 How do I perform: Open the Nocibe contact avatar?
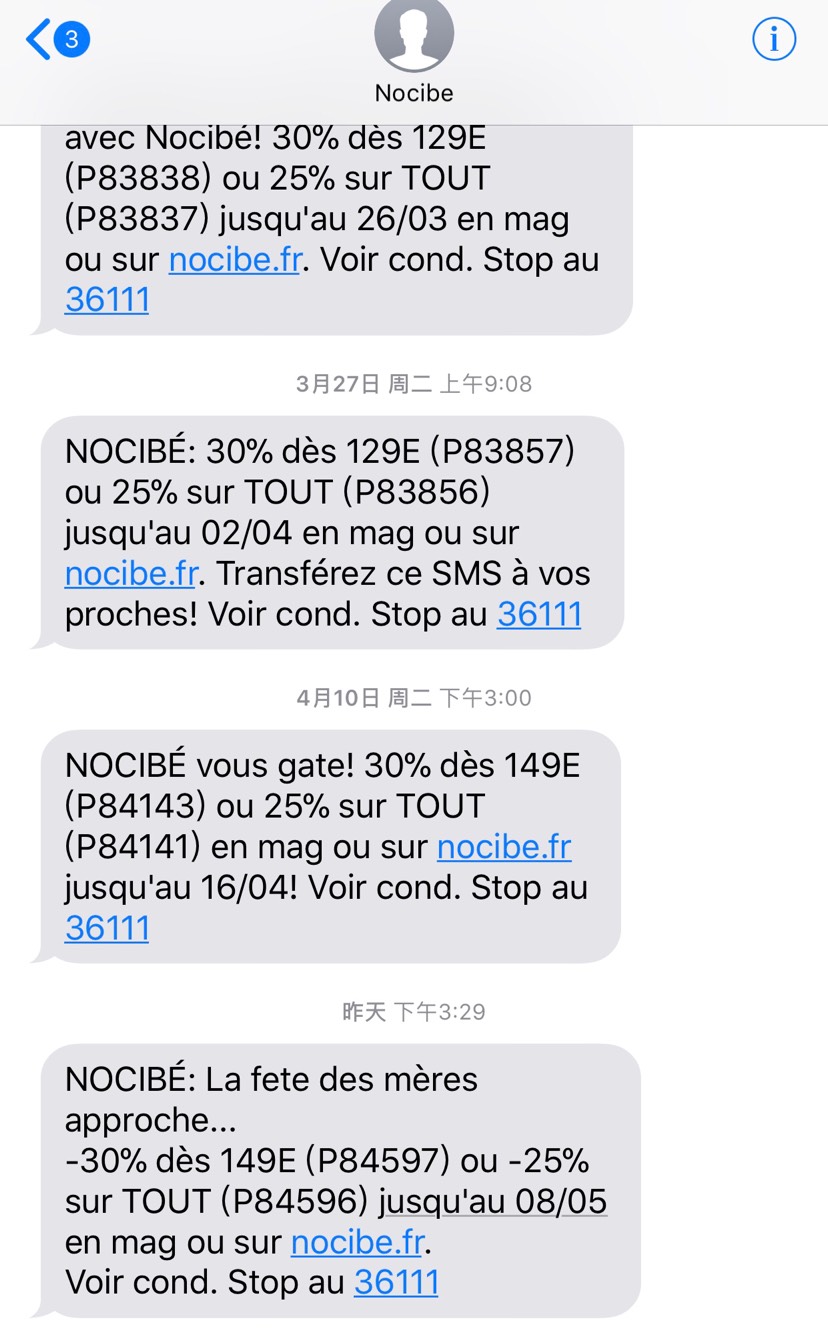point(414,34)
